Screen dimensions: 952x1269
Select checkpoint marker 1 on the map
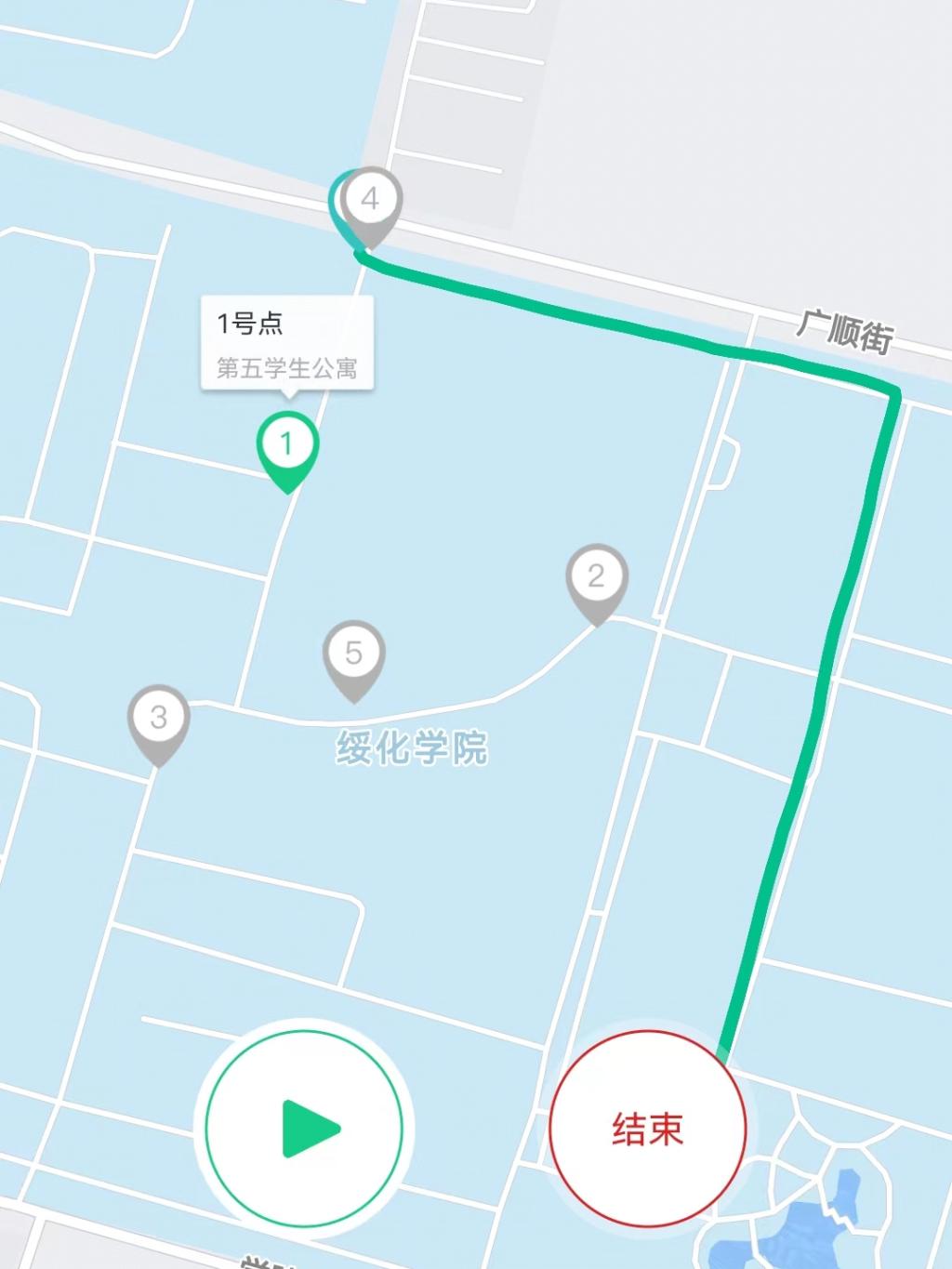(287, 447)
